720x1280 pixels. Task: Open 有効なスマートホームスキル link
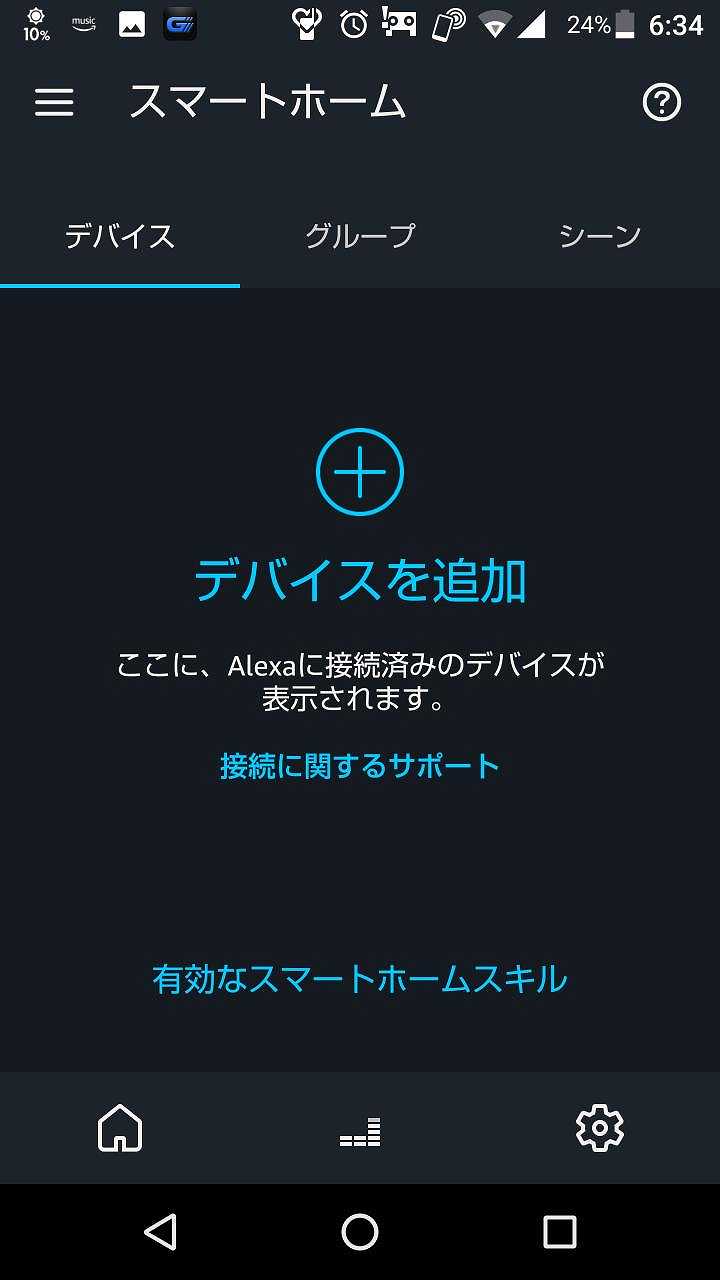pyautogui.click(x=360, y=978)
